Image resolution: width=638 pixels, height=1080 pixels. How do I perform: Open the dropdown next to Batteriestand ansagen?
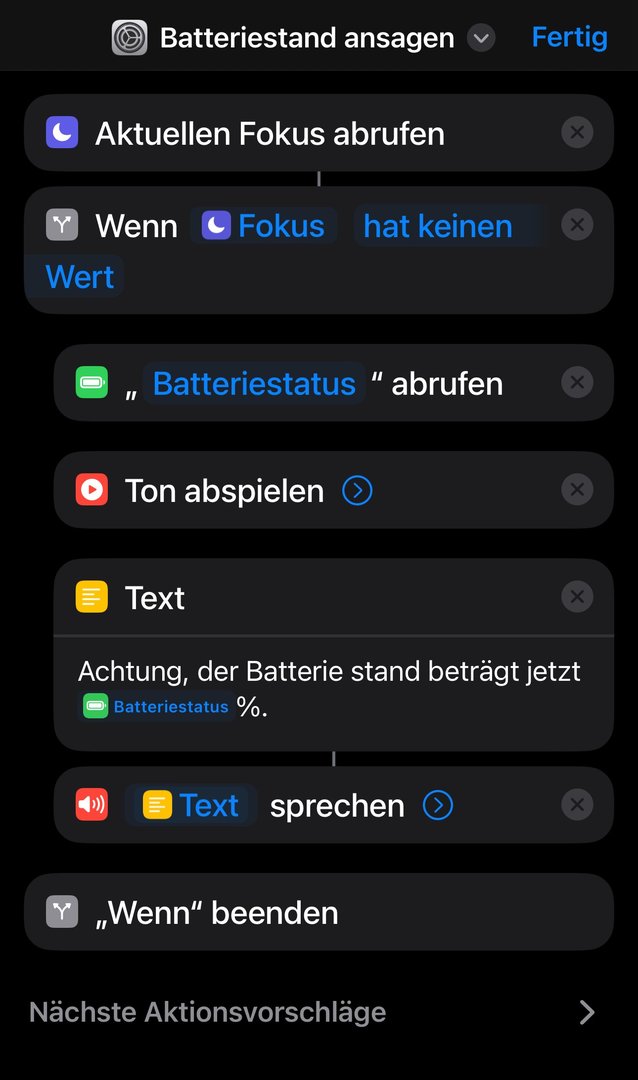tap(481, 39)
